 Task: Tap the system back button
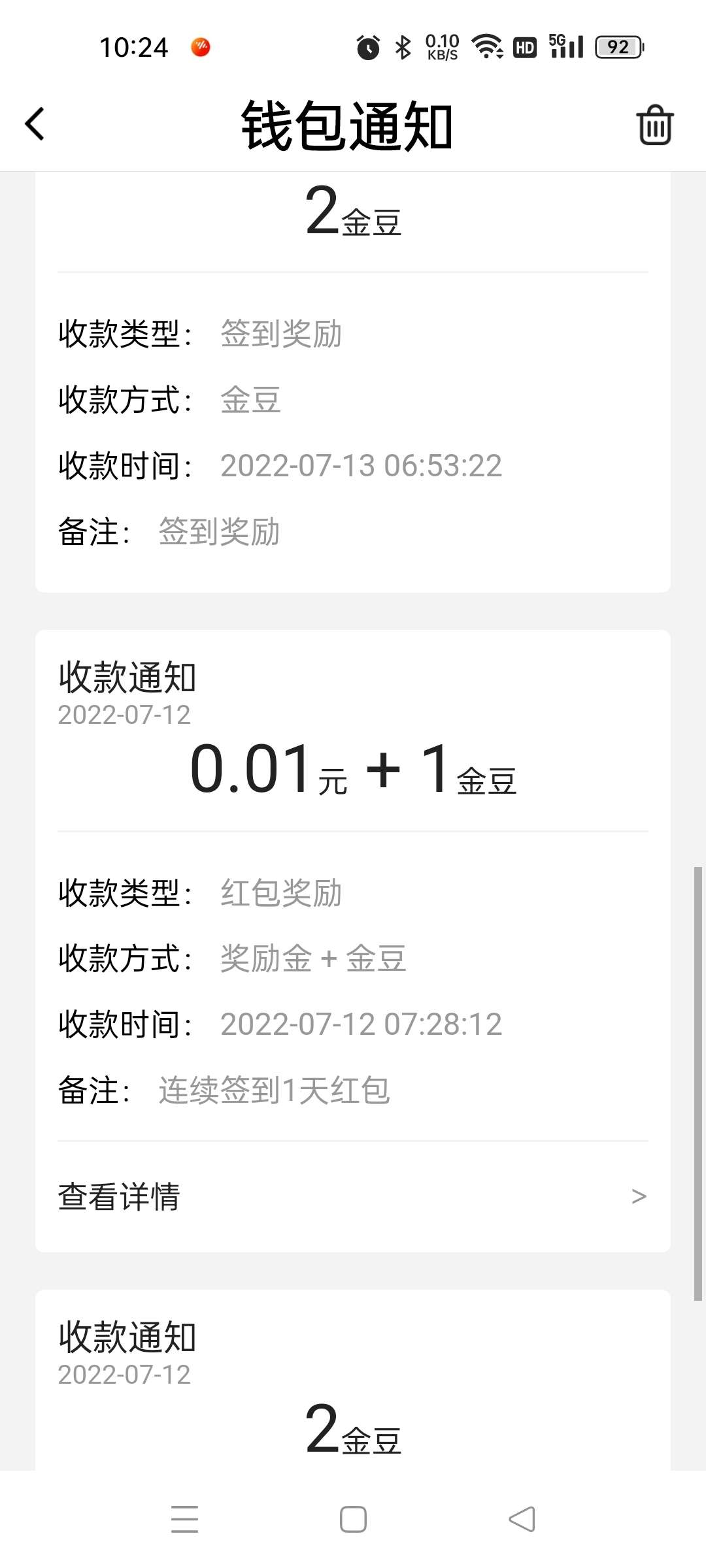pos(522,1519)
